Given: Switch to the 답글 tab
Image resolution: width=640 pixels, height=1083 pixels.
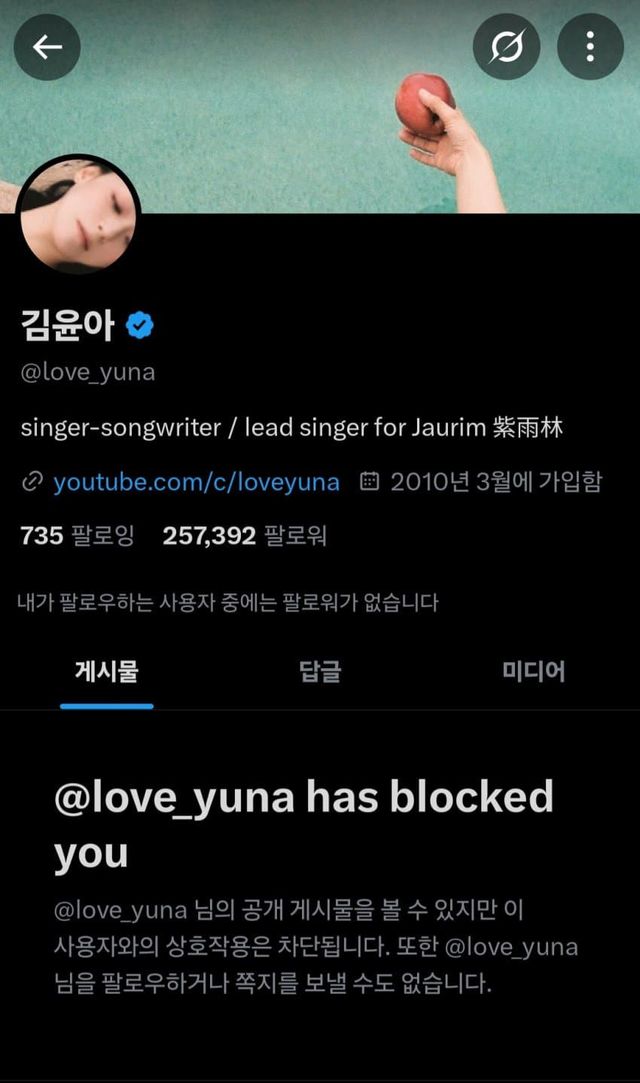Looking at the screenshot, I should (x=320, y=671).
